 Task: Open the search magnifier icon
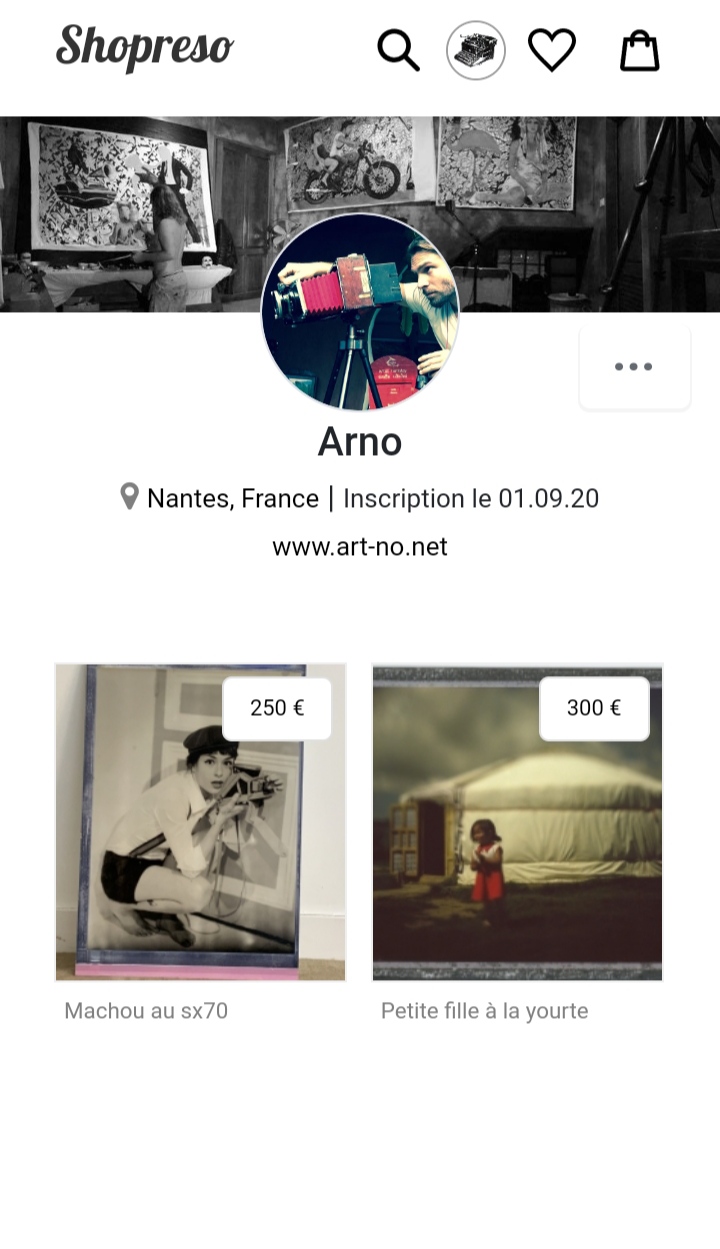click(x=398, y=50)
